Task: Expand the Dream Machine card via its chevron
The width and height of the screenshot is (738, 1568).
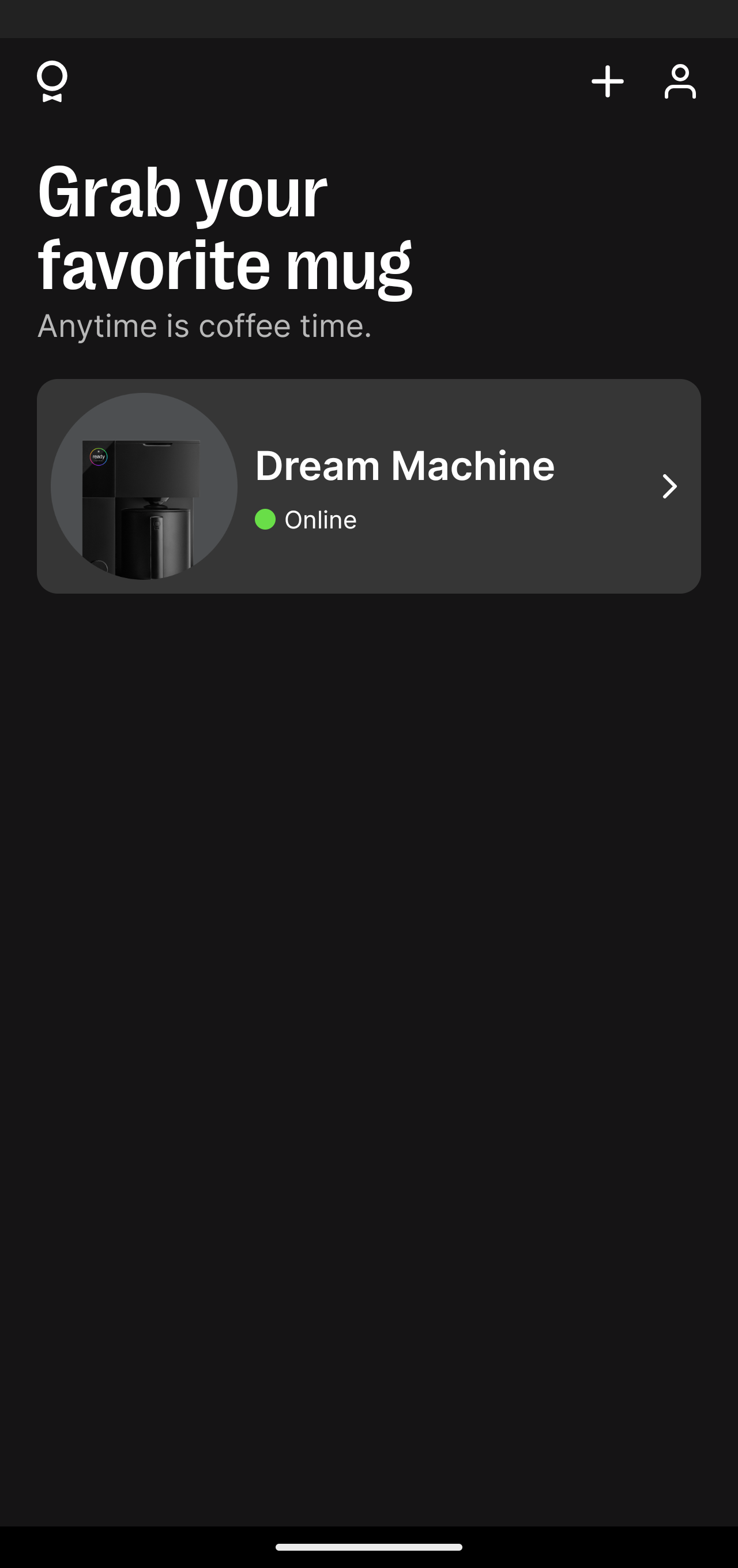Action: coord(669,486)
